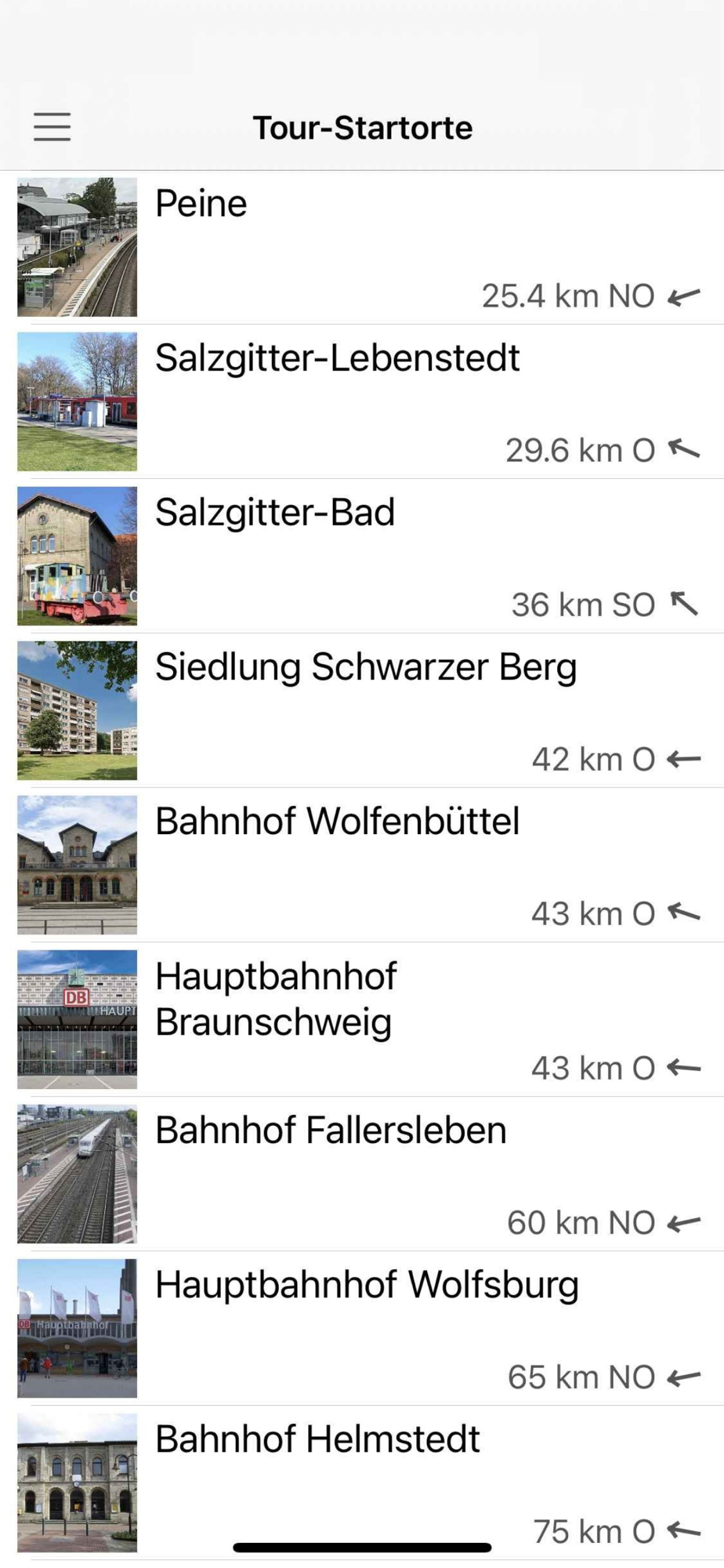Open the hamburger menu
This screenshot has height=1568, width=724.
(52, 126)
